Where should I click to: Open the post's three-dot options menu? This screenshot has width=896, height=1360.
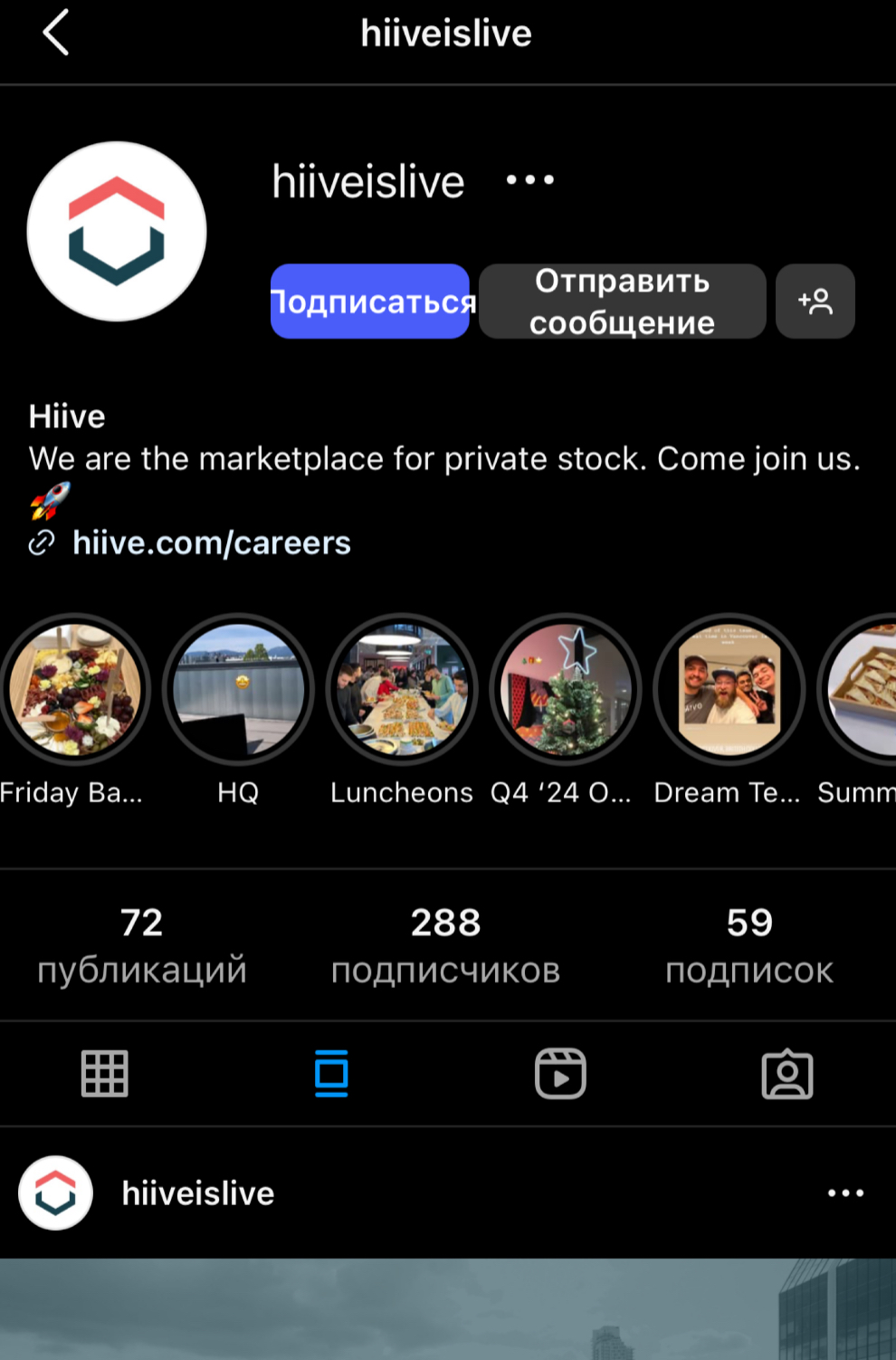845,1193
